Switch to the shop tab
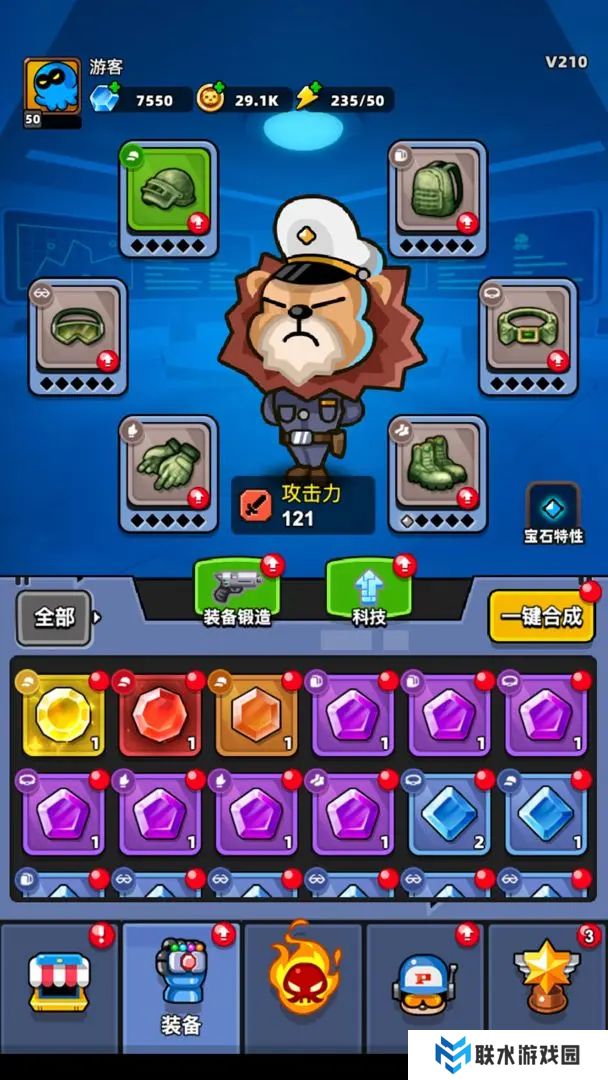608x1080 pixels. tap(59, 985)
